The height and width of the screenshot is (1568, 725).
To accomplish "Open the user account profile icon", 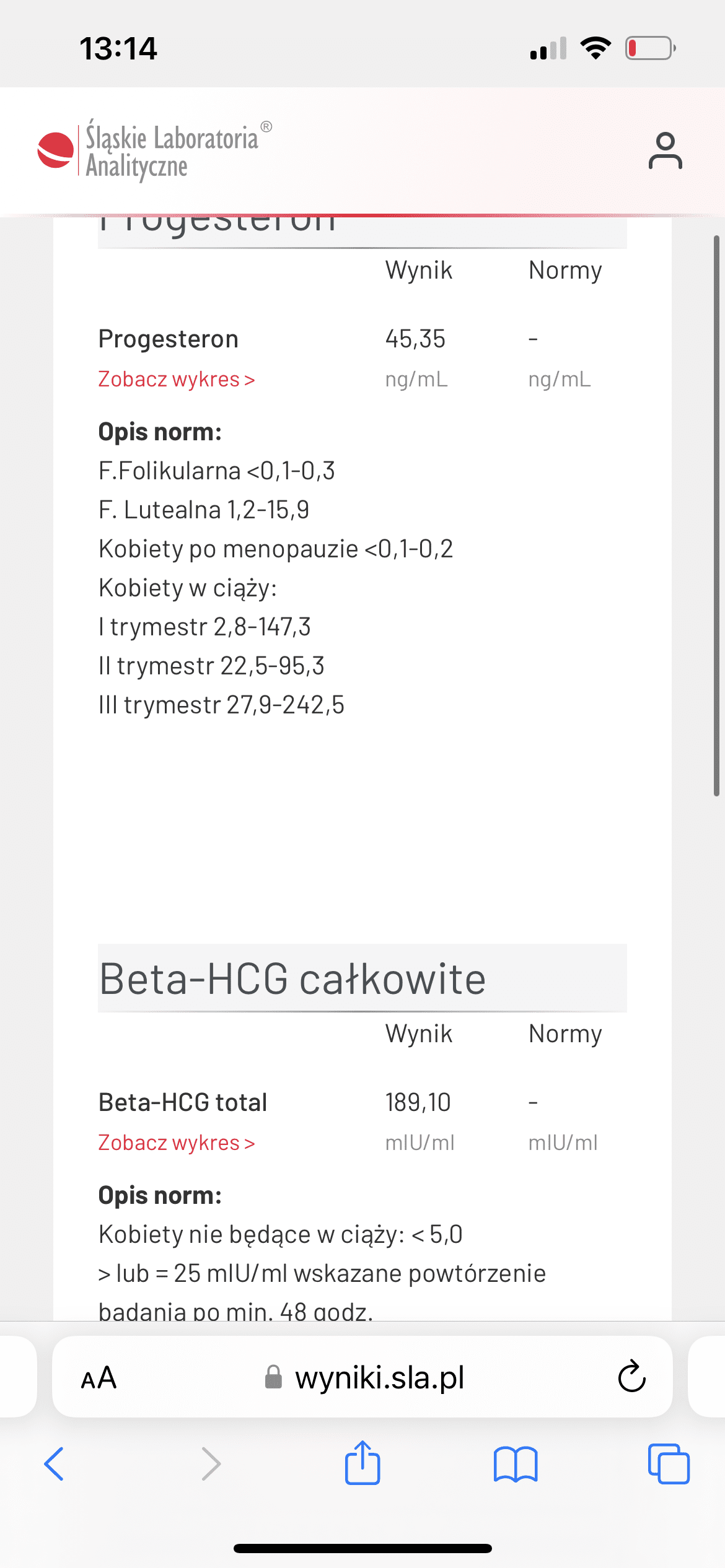I will point(665,150).
